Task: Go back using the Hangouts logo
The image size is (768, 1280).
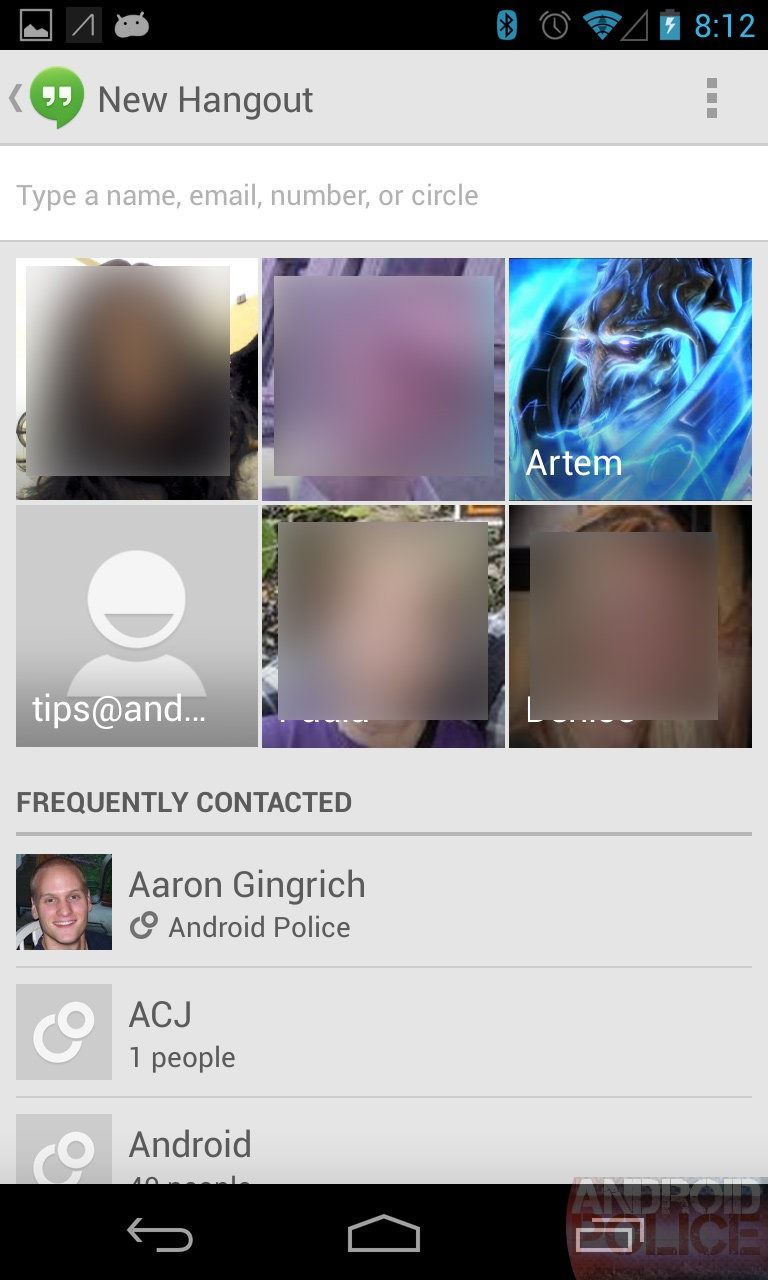Action: pyautogui.click(x=55, y=98)
